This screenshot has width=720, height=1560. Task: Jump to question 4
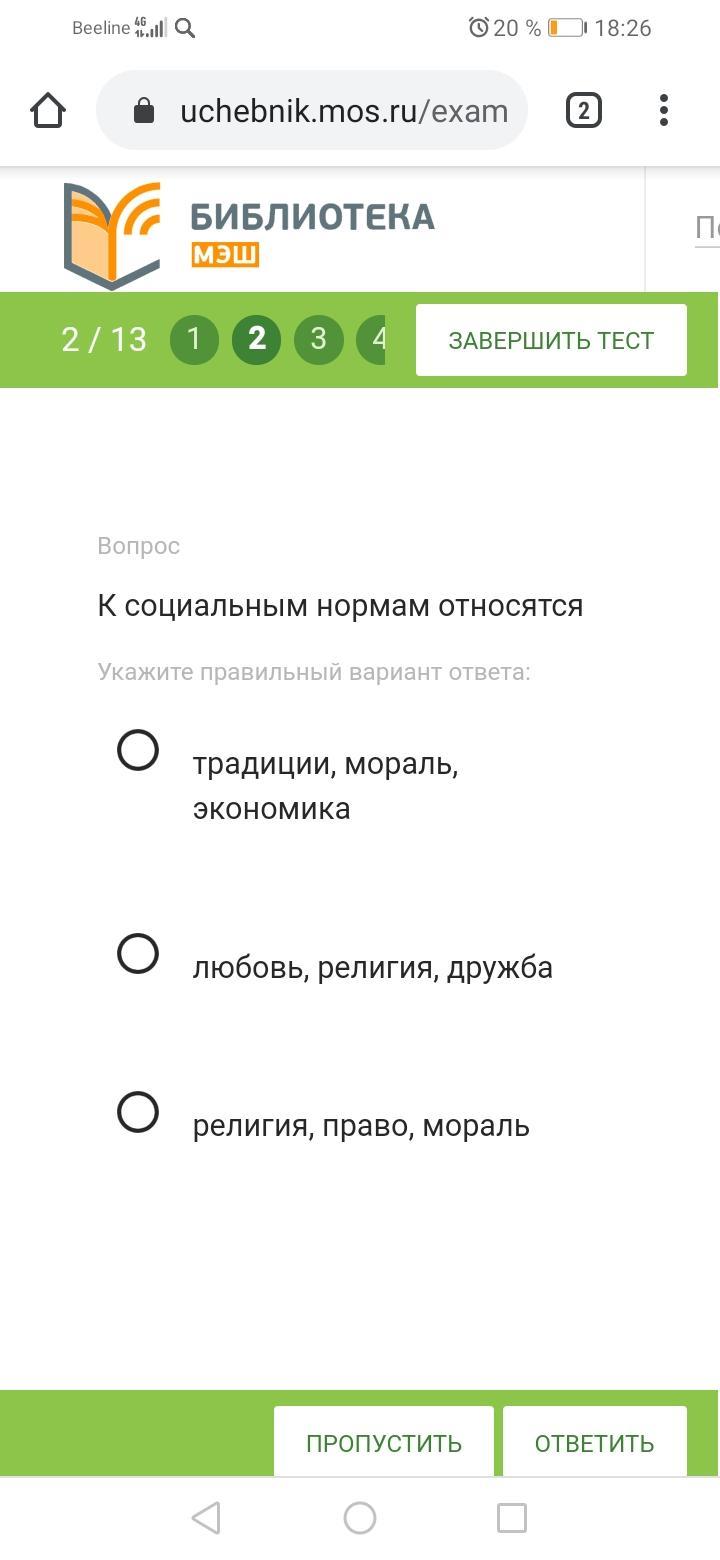click(374, 340)
